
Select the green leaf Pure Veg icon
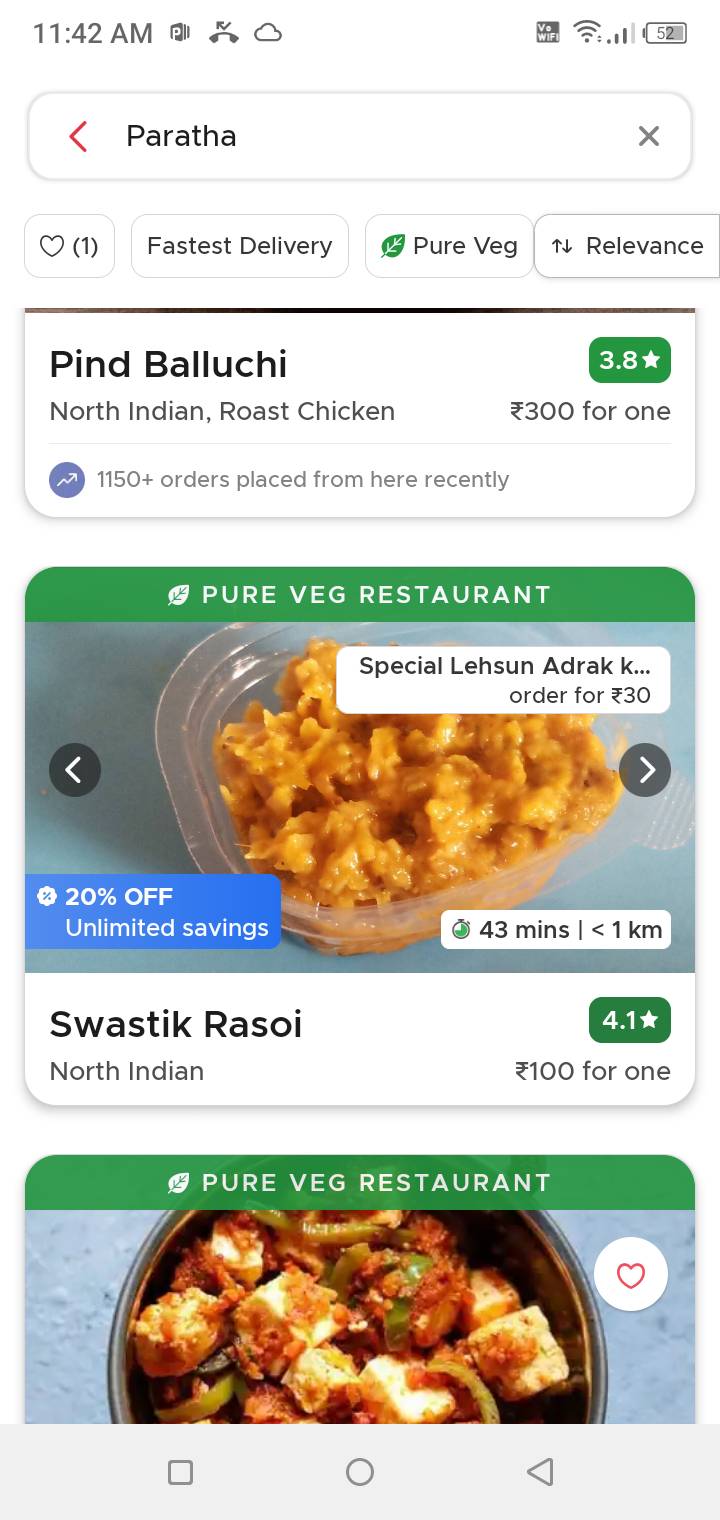tap(394, 245)
